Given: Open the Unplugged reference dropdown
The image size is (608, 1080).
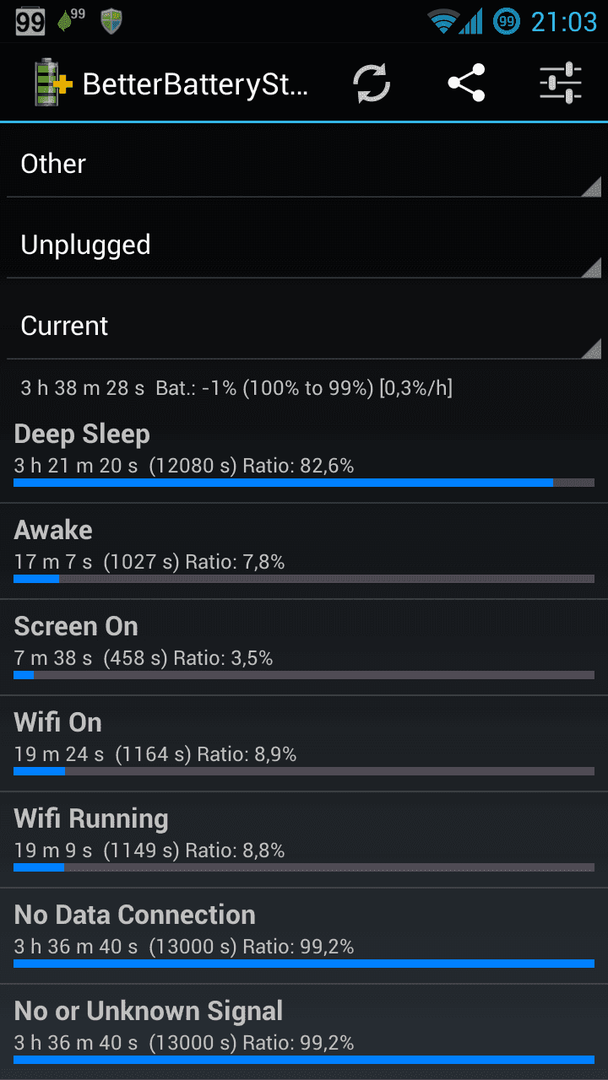Looking at the screenshot, I should [304, 246].
